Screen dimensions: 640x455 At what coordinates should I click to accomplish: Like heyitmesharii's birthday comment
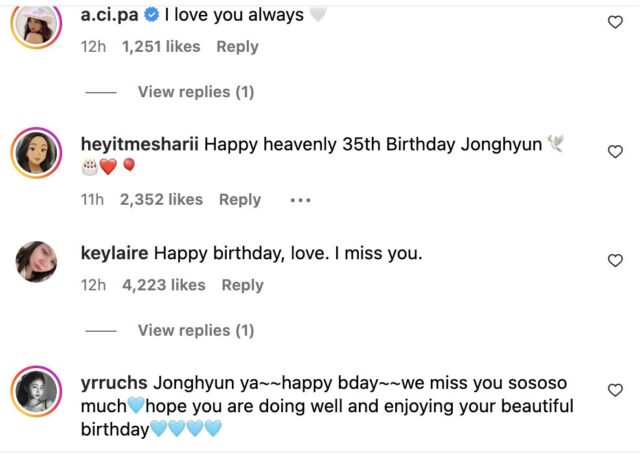pyautogui.click(x=615, y=152)
